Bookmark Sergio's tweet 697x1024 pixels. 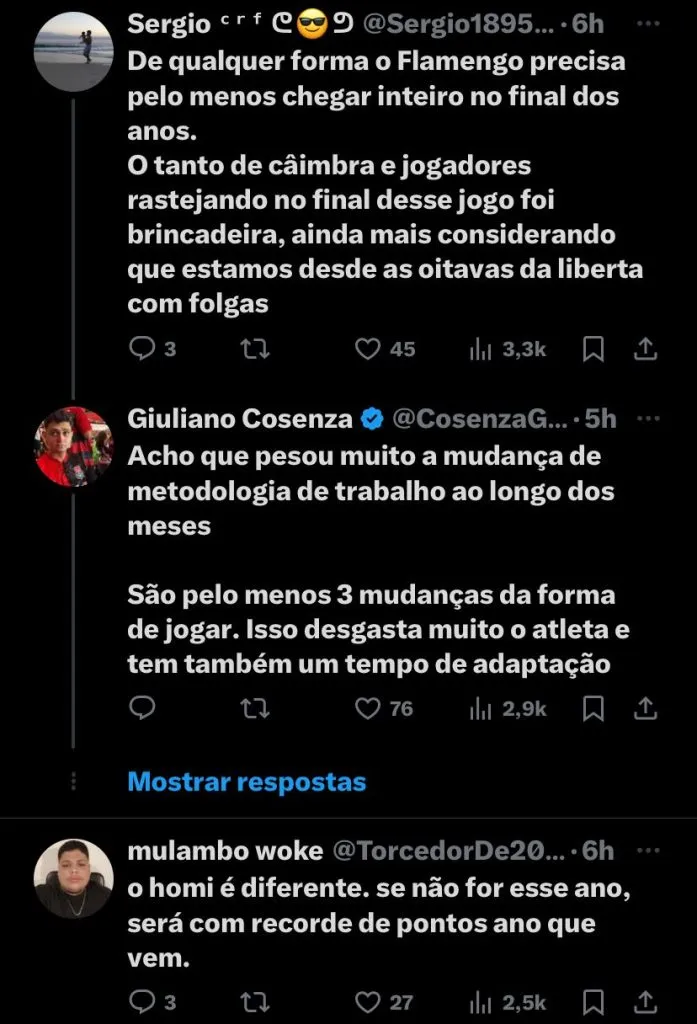593,348
